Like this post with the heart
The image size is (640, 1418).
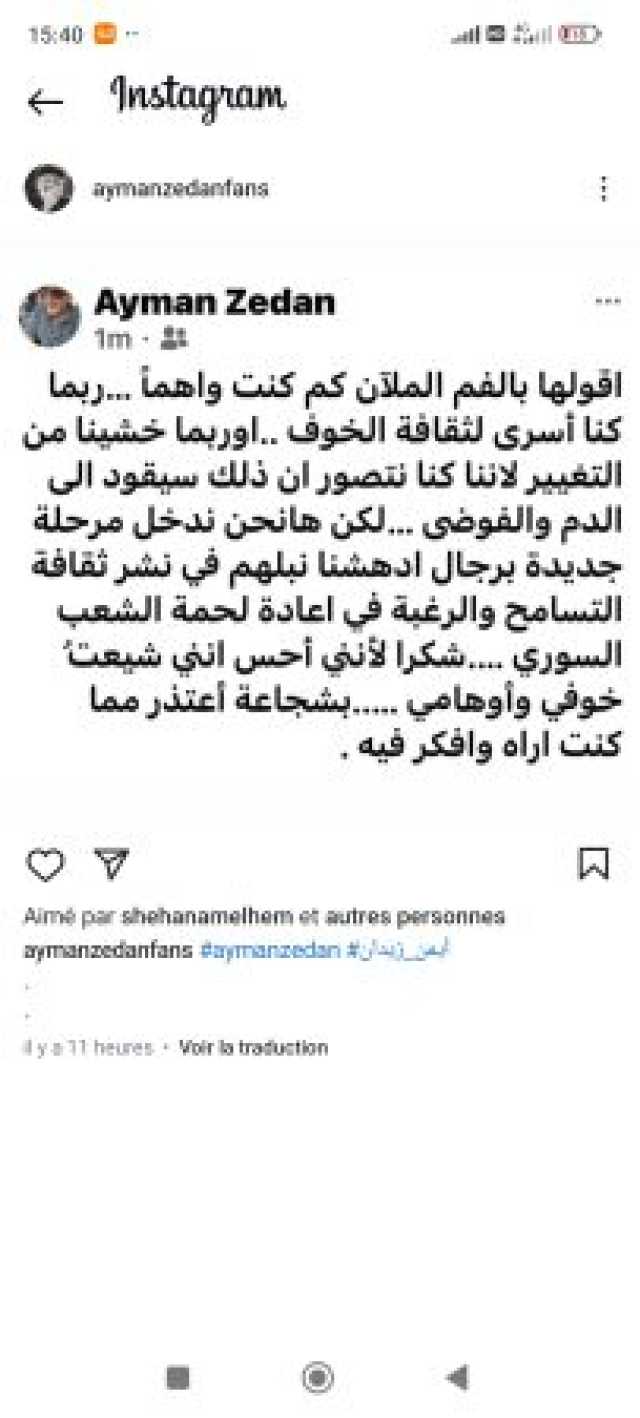click(x=45, y=865)
